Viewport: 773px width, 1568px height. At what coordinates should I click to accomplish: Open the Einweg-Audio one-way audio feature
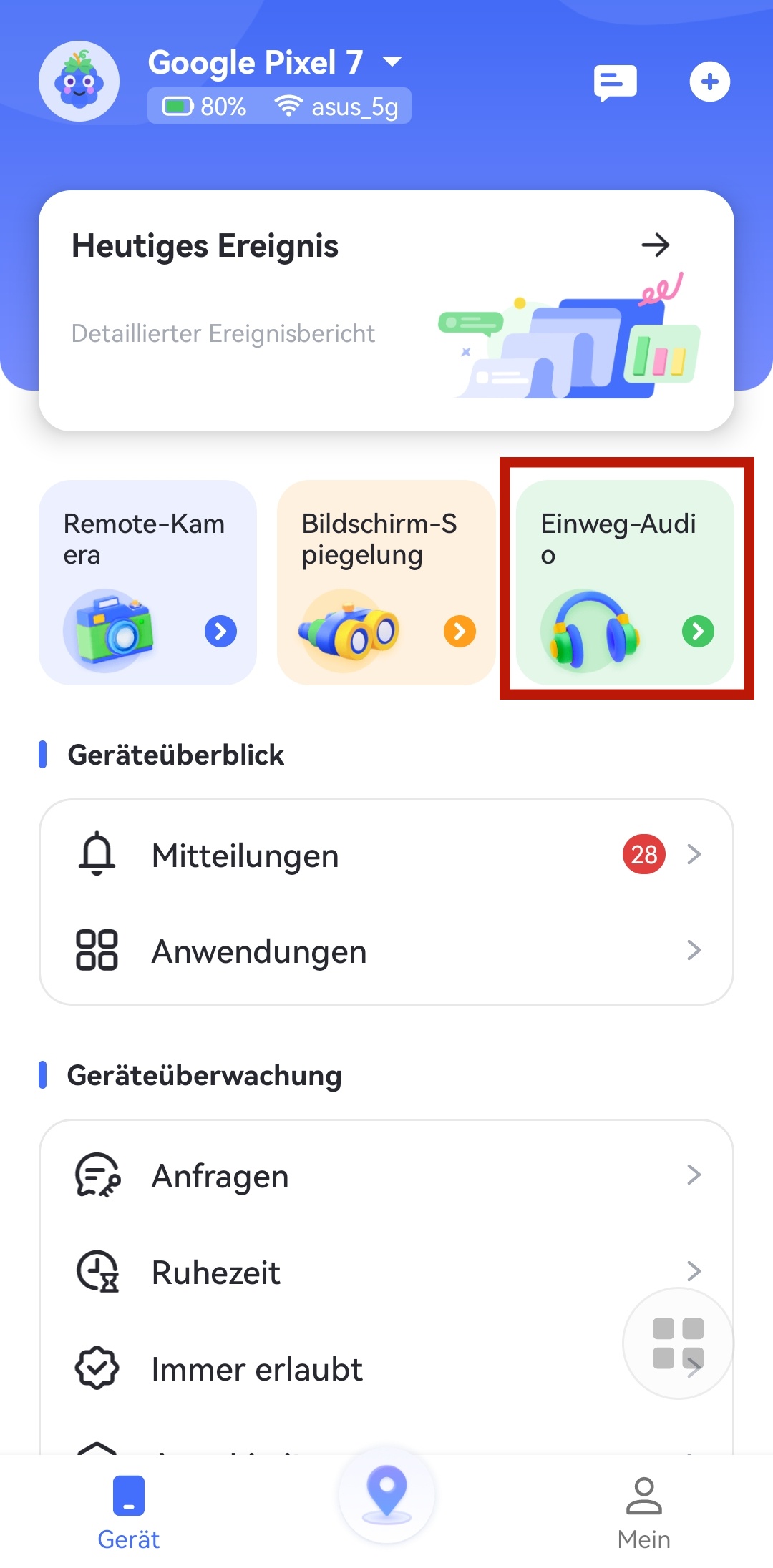(x=623, y=579)
